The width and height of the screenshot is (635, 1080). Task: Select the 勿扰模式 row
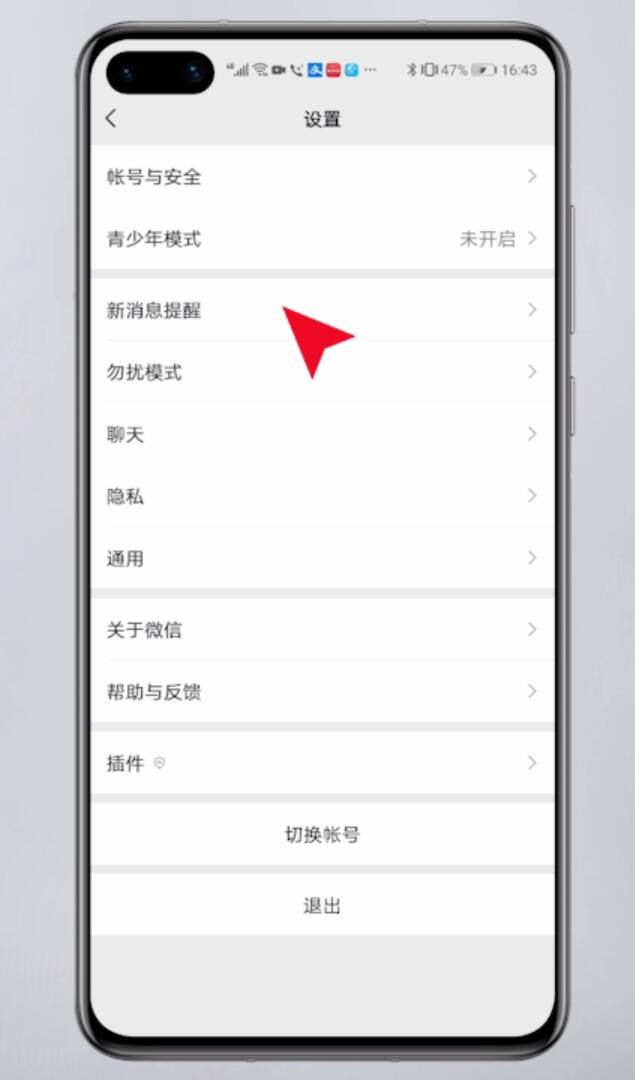click(x=322, y=372)
